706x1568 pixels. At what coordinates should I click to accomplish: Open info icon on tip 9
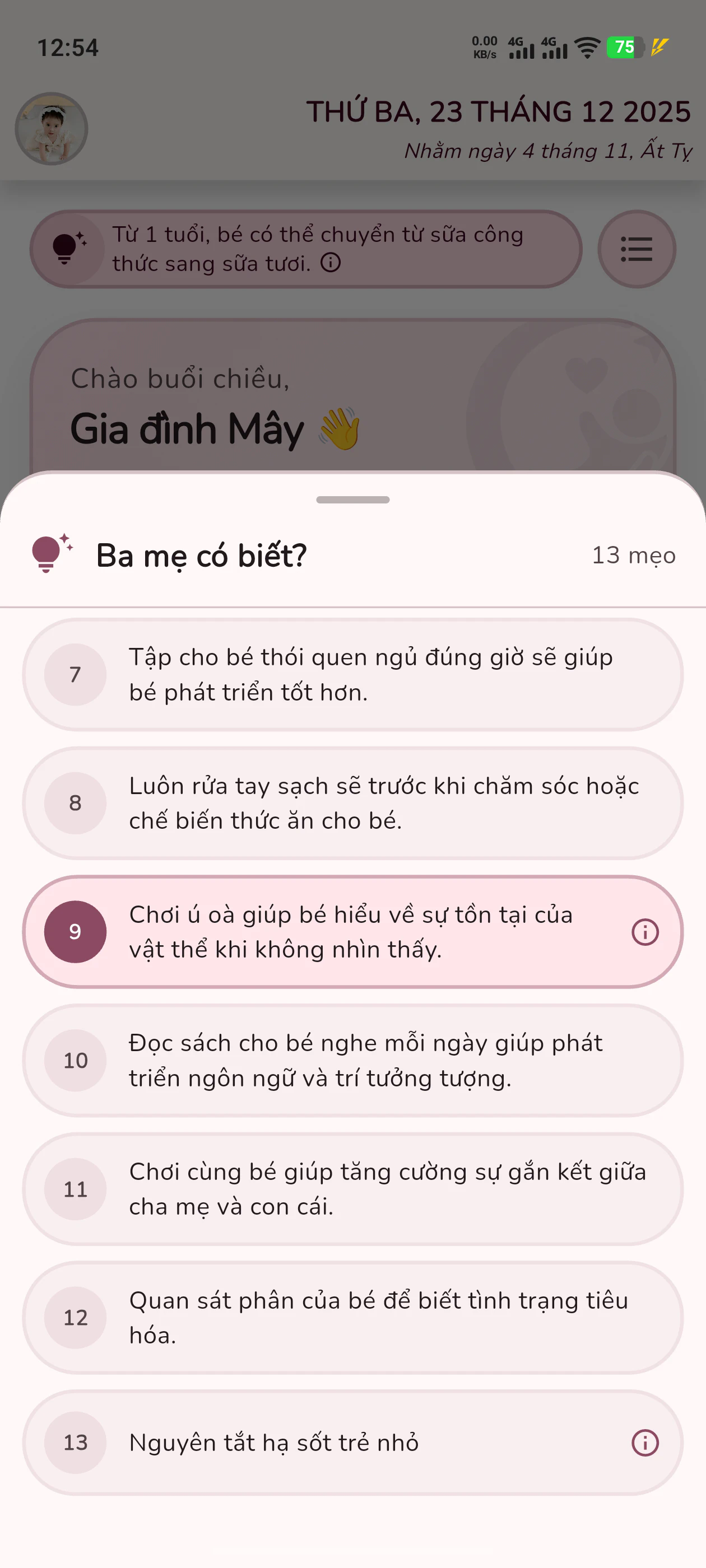[x=644, y=932]
